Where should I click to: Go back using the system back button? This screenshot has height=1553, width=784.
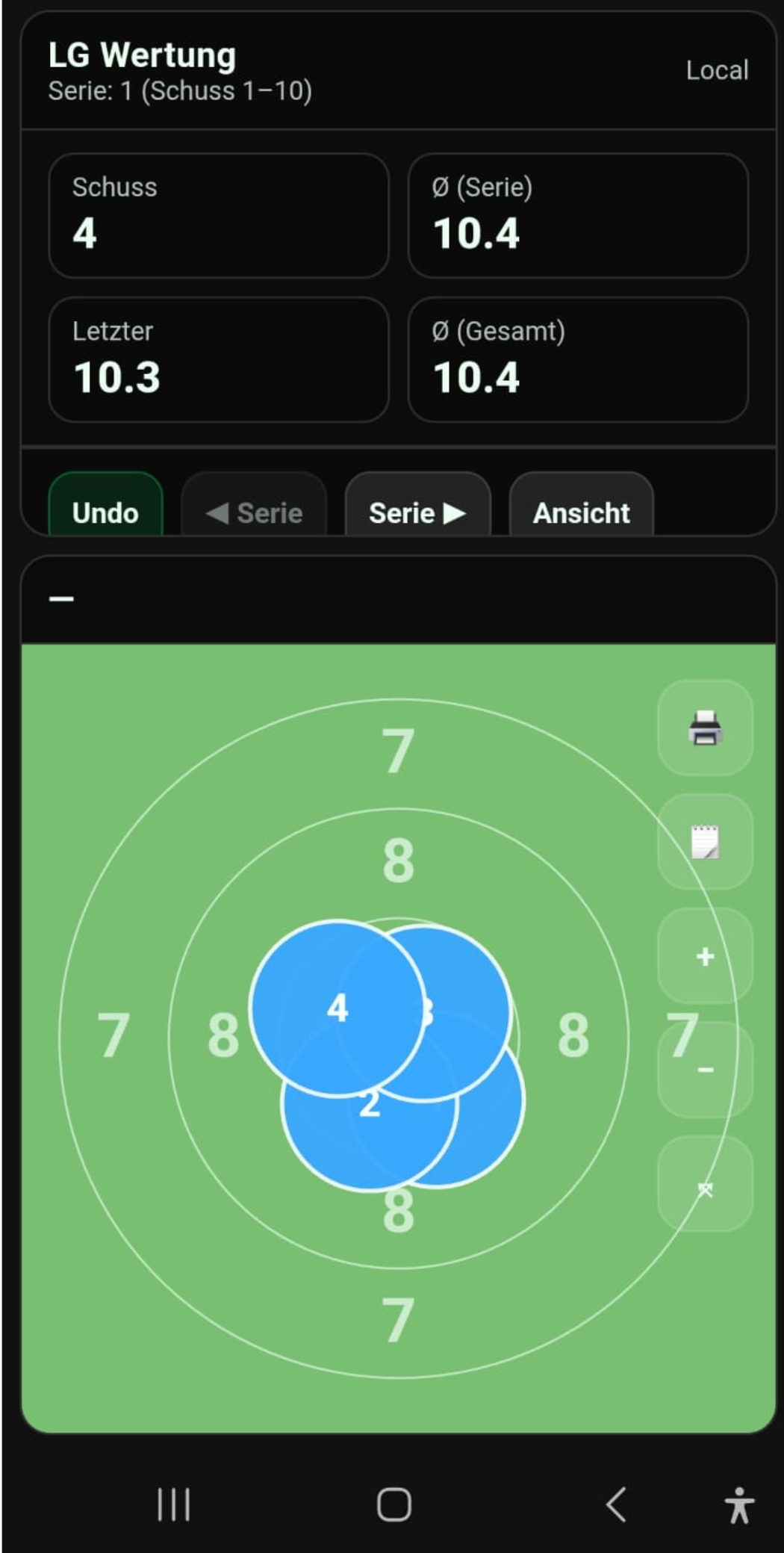(x=616, y=1504)
